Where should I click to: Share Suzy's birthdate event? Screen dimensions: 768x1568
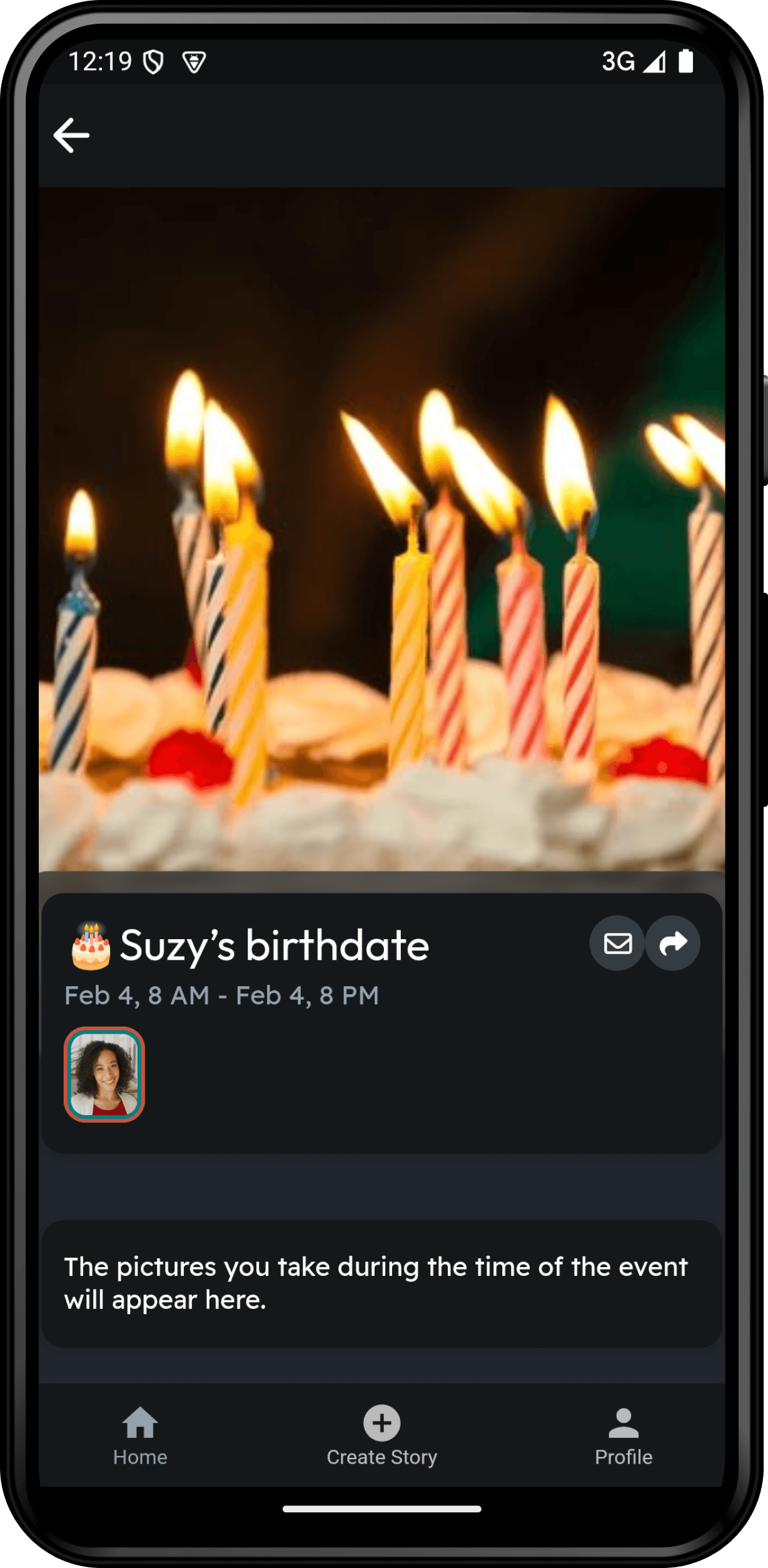pos(672,943)
